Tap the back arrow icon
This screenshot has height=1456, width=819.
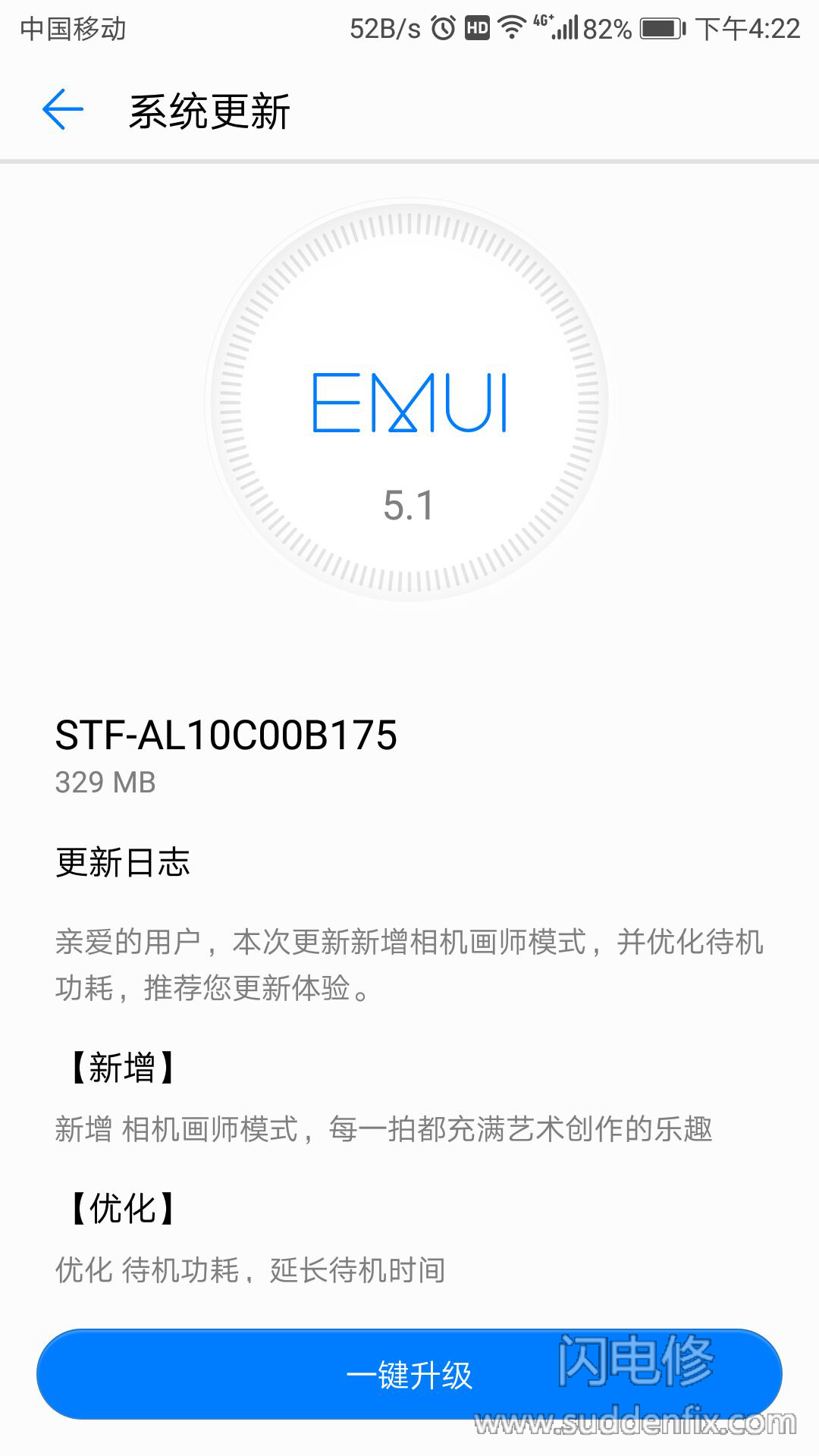point(64,108)
